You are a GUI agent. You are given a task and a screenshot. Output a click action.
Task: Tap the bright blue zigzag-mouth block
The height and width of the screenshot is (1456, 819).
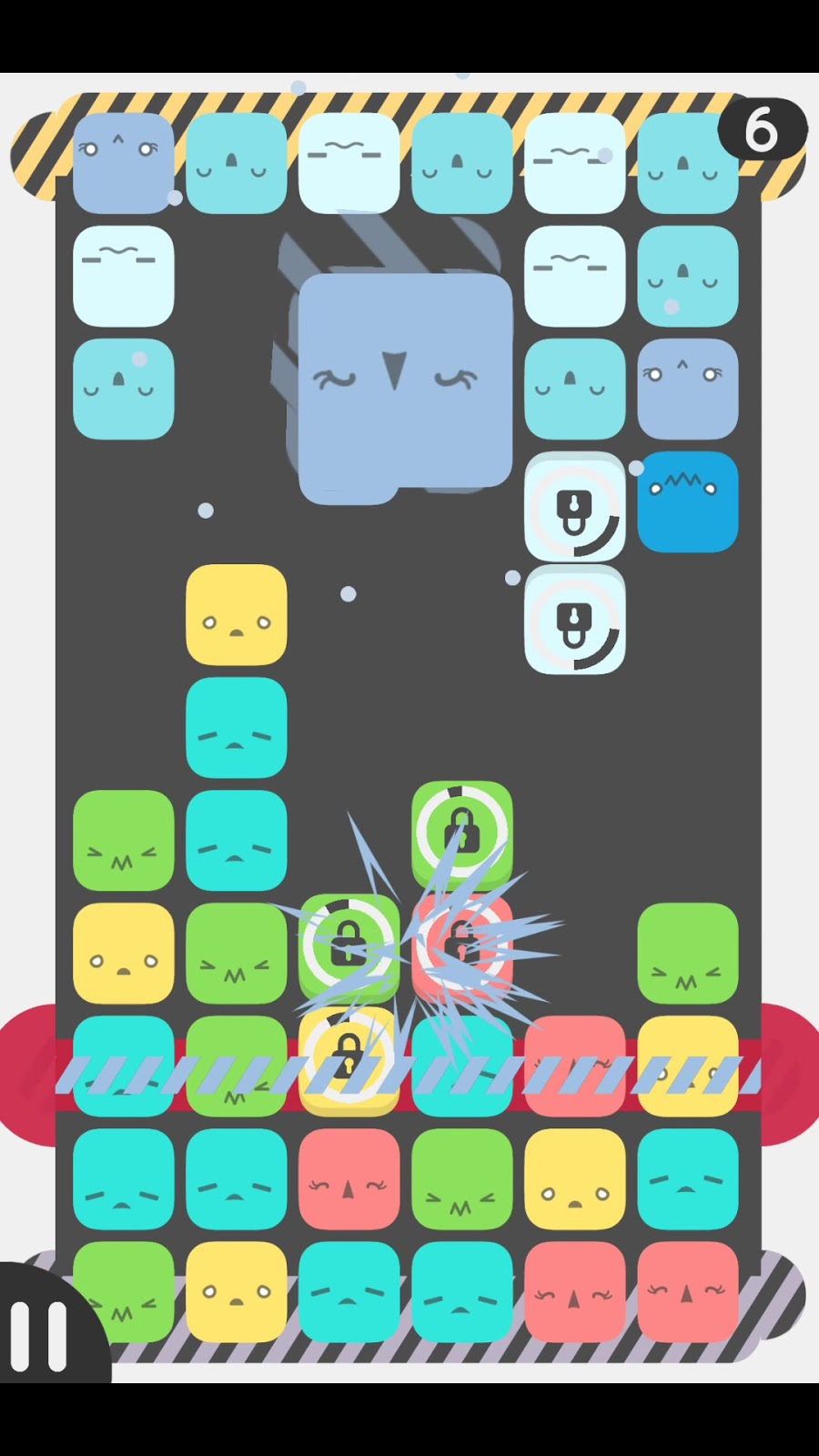tap(687, 501)
